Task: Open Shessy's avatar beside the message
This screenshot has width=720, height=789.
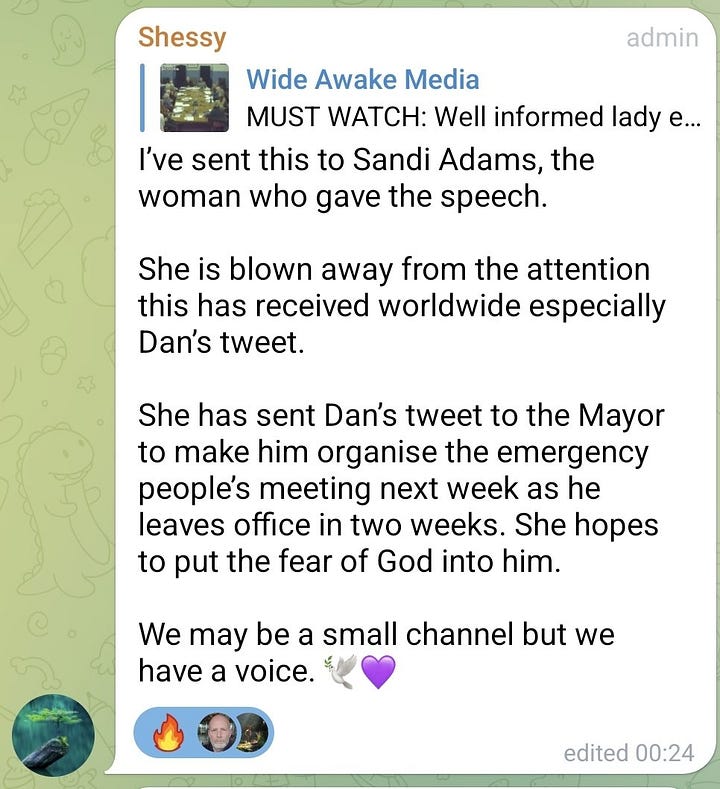Action: click(x=53, y=737)
